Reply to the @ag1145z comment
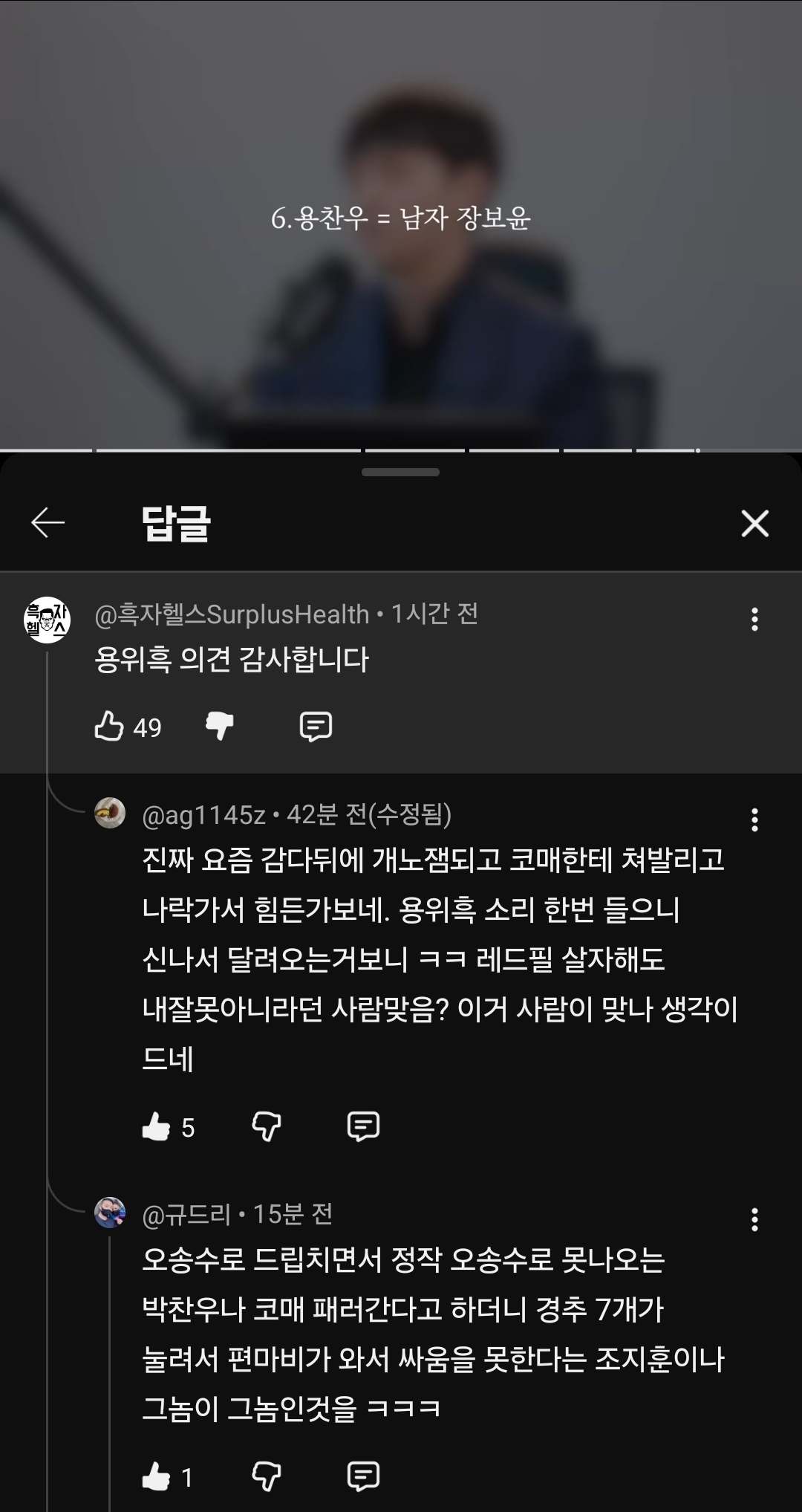 coord(363,1126)
